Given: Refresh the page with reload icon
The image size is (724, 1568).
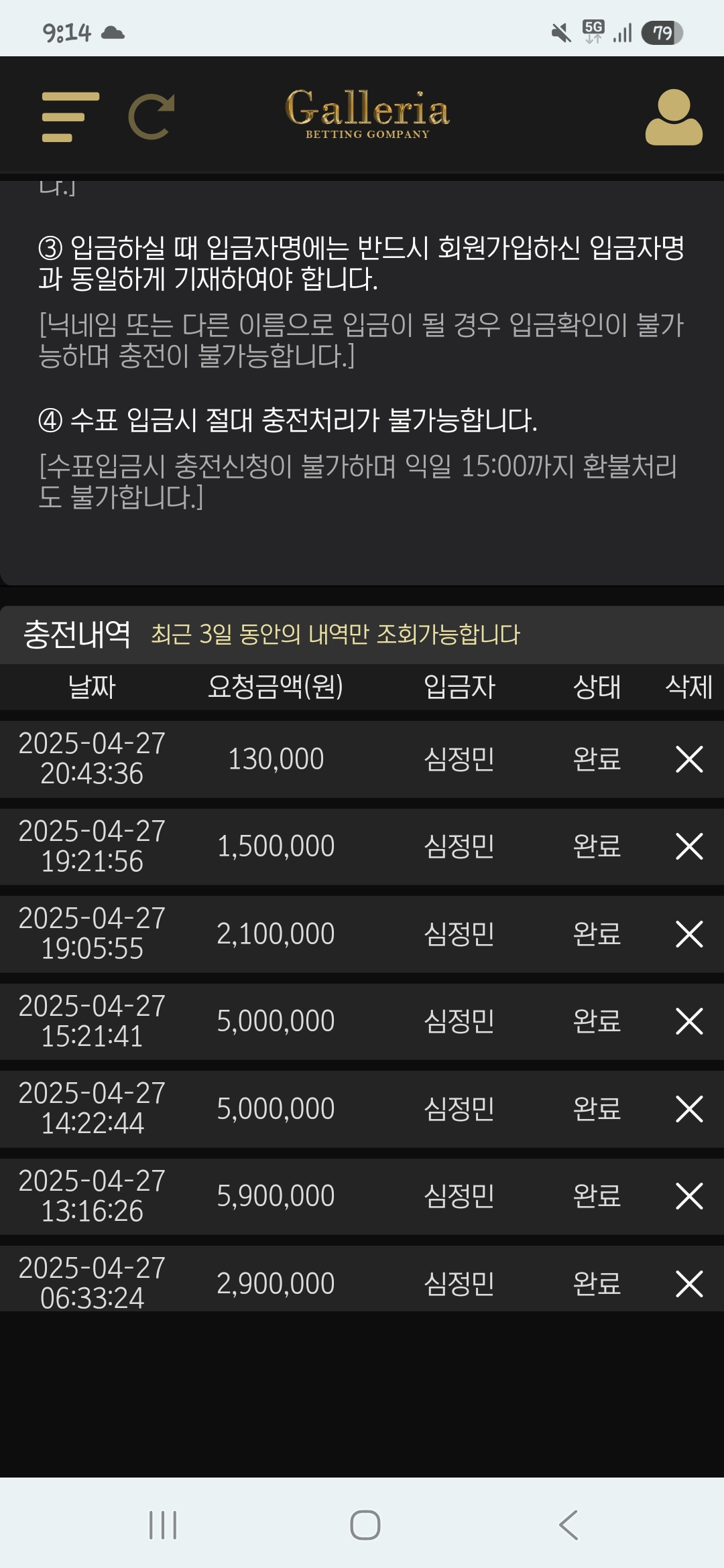Looking at the screenshot, I should point(152,117).
